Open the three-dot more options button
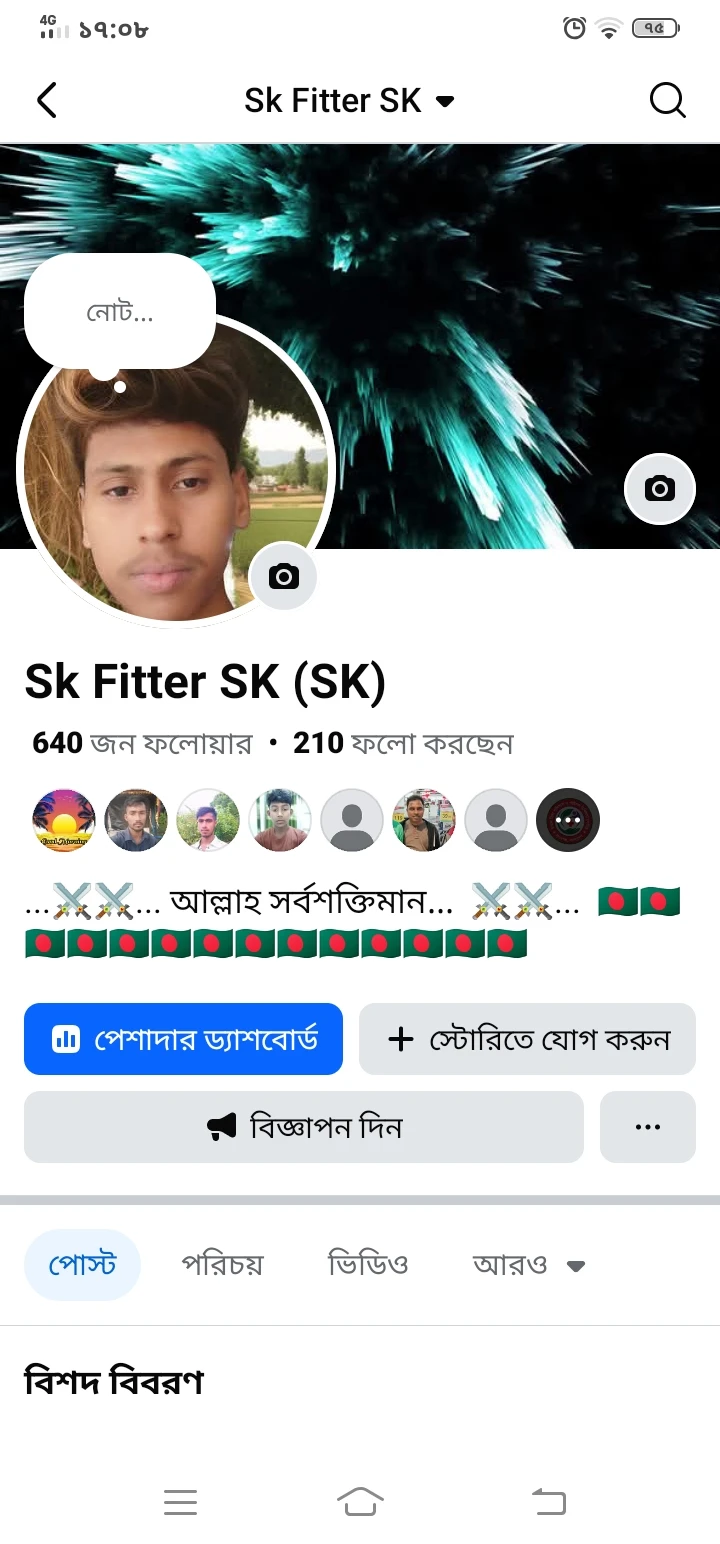 pos(647,1127)
